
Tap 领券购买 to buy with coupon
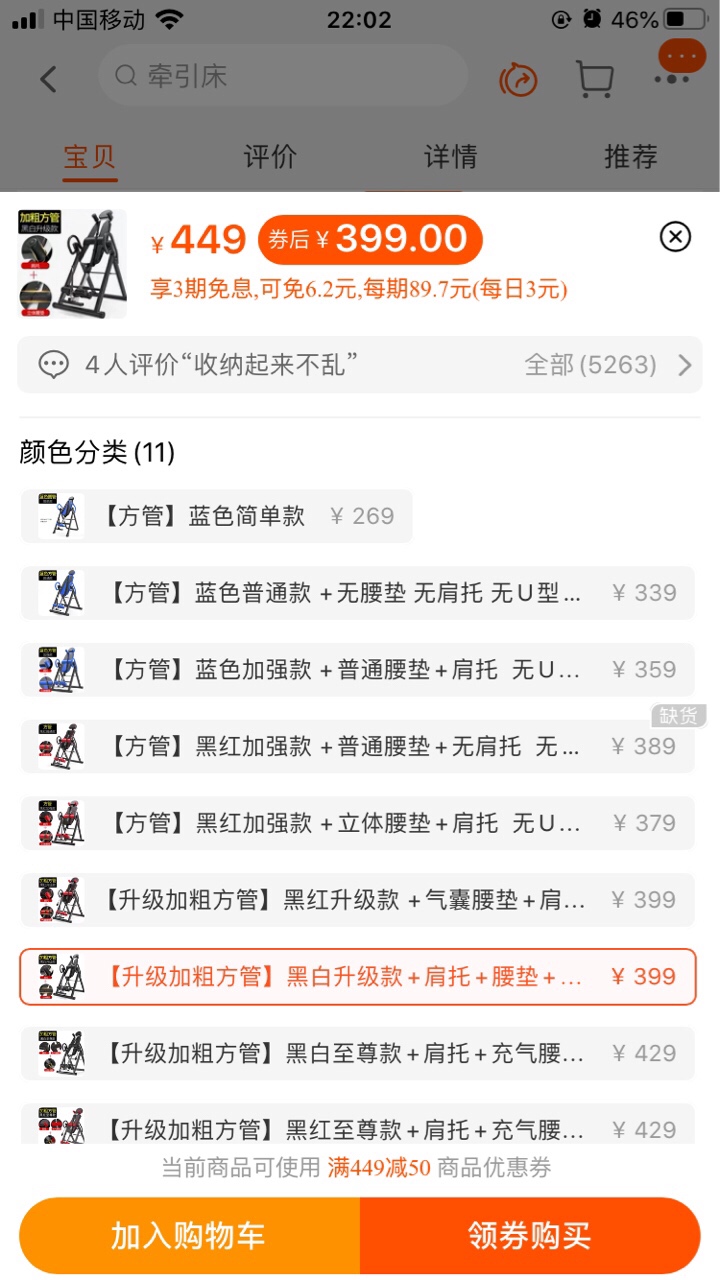(x=530, y=1236)
